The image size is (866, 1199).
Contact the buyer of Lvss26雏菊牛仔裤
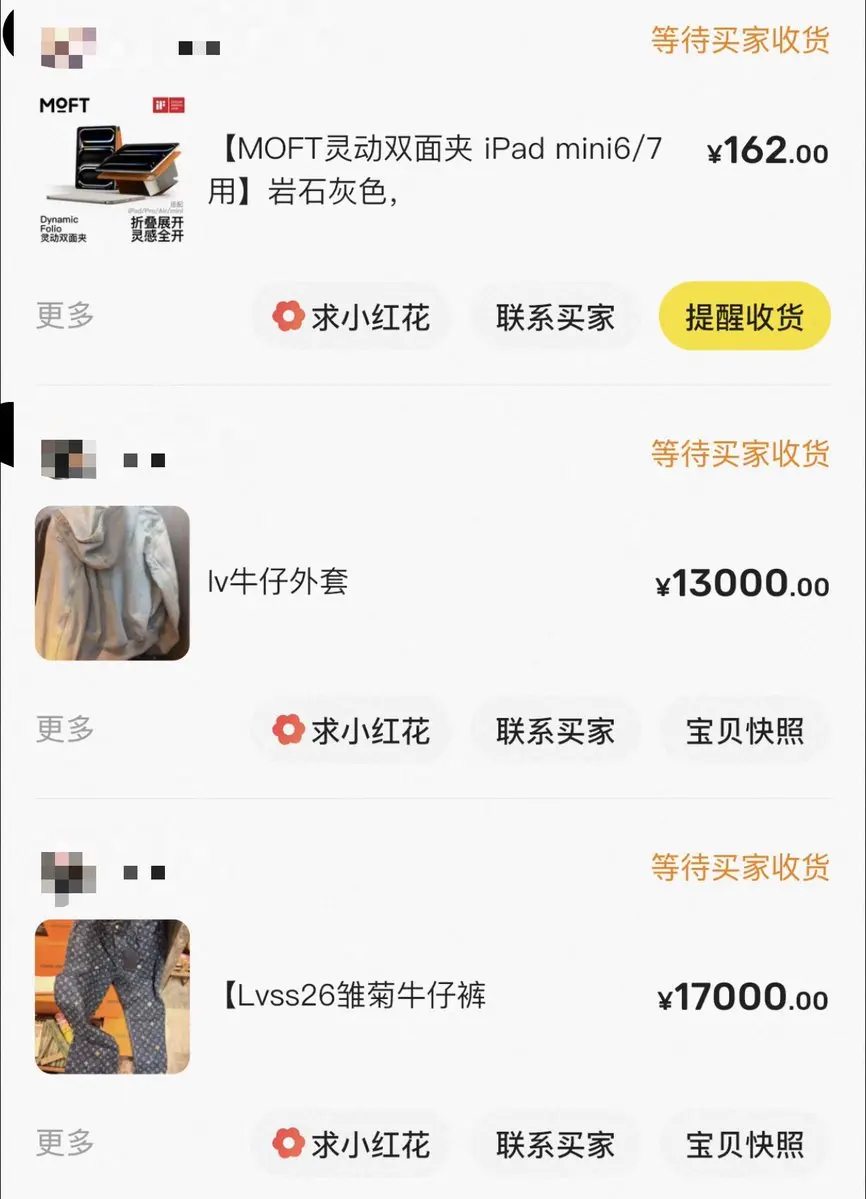click(555, 1144)
